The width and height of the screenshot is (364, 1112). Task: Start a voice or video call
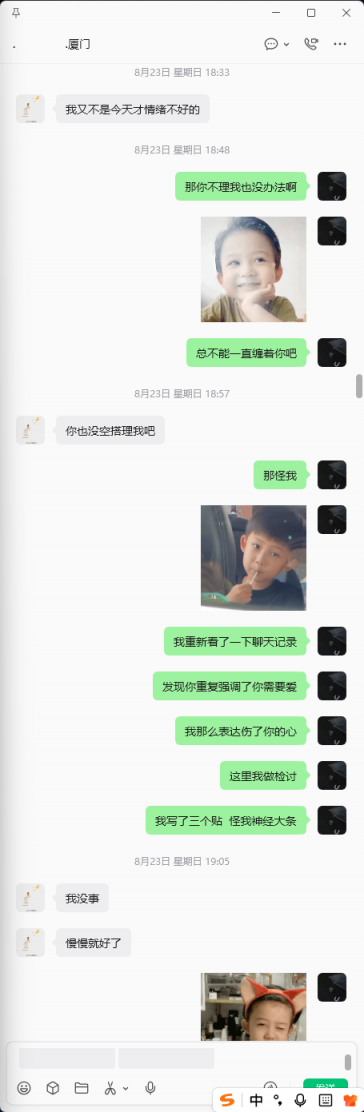(x=311, y=44)
